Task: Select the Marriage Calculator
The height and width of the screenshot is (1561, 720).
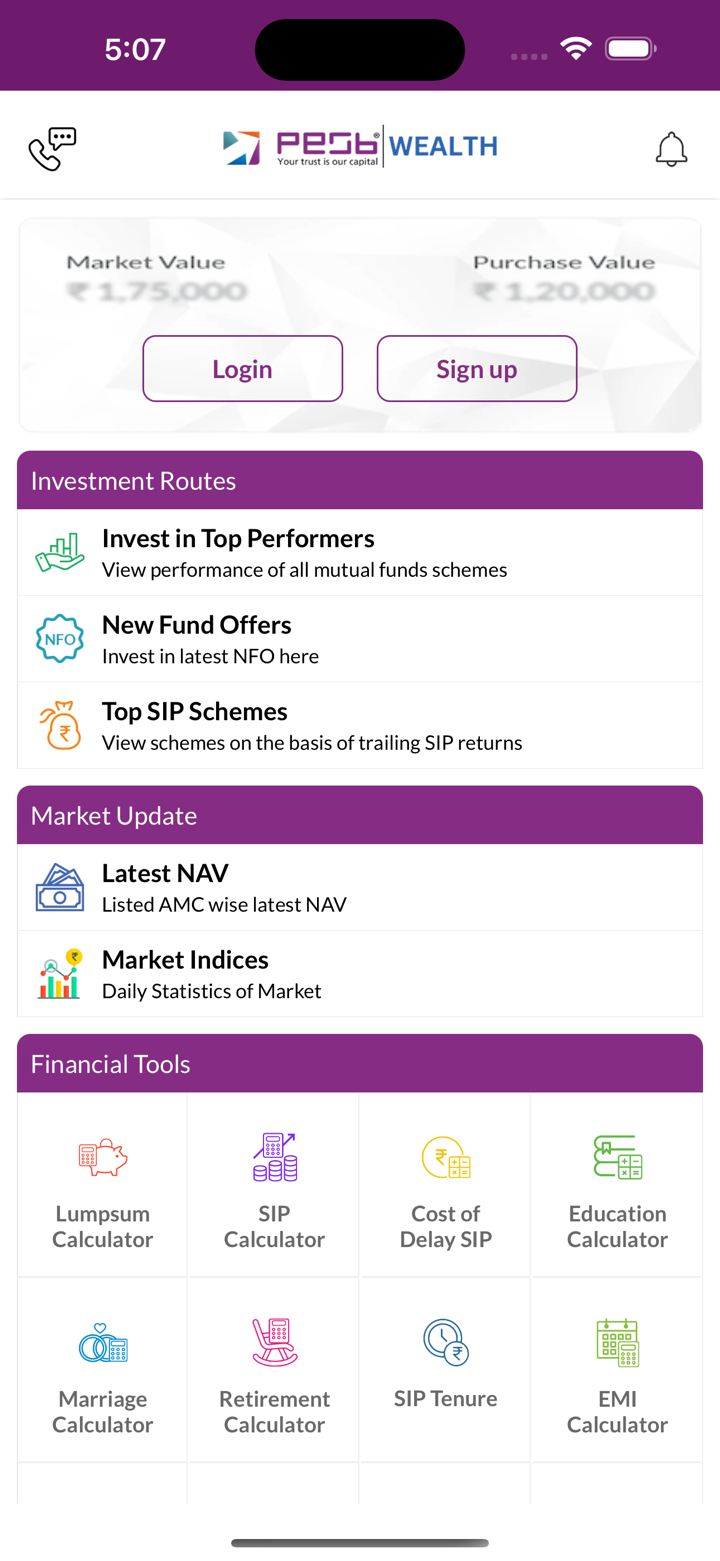Action: tap(103, 1371)
